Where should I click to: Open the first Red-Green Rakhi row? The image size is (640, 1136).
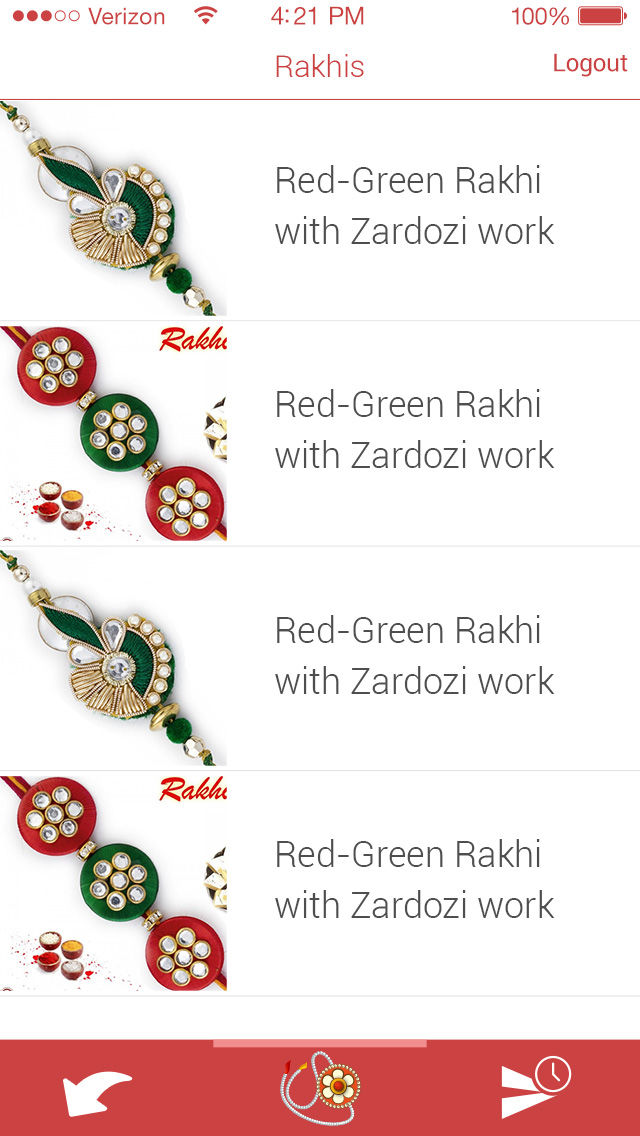pyautogui.click(x=320, y=210)
